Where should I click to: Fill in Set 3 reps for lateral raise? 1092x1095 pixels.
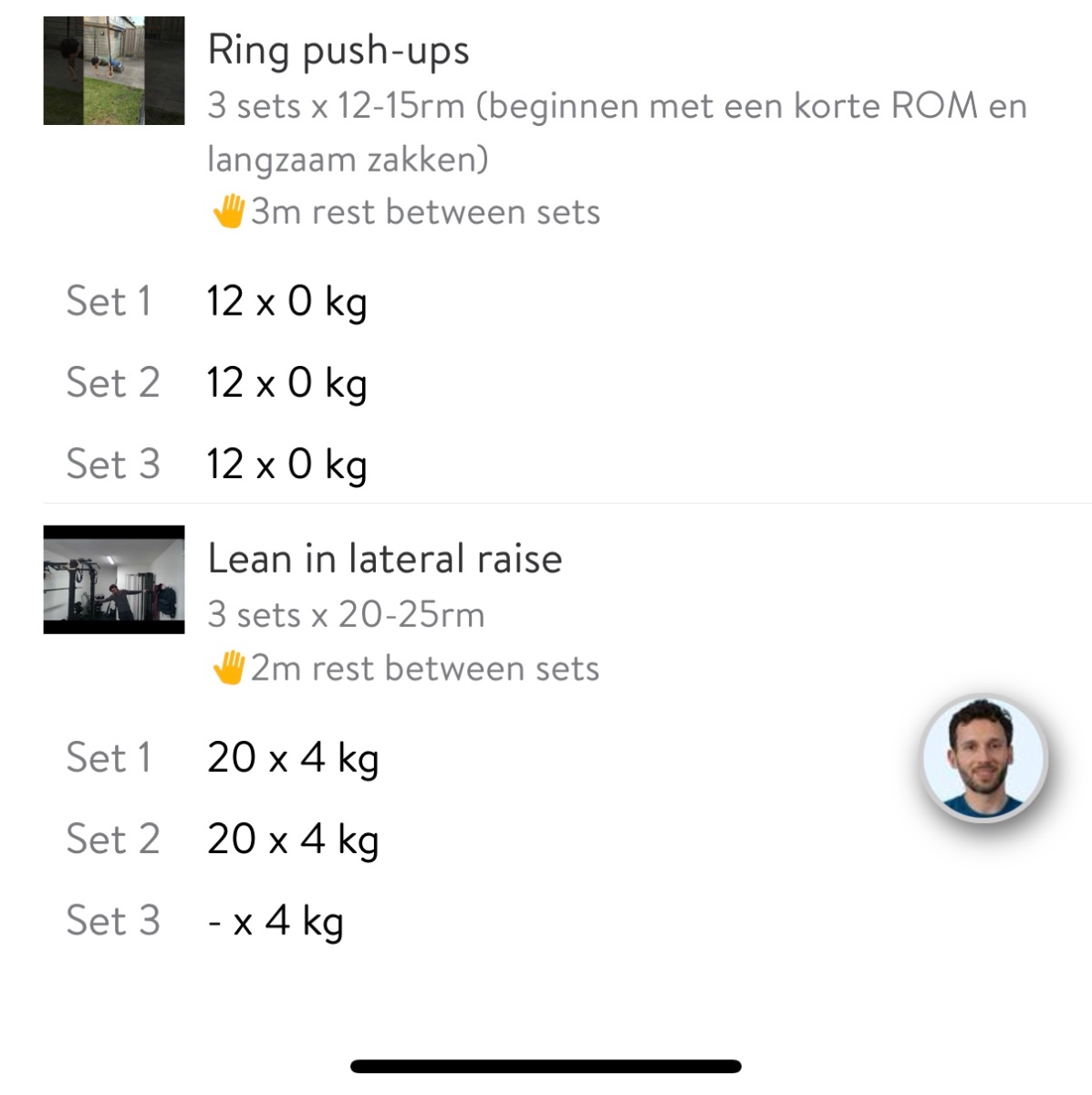pos(217,922)
